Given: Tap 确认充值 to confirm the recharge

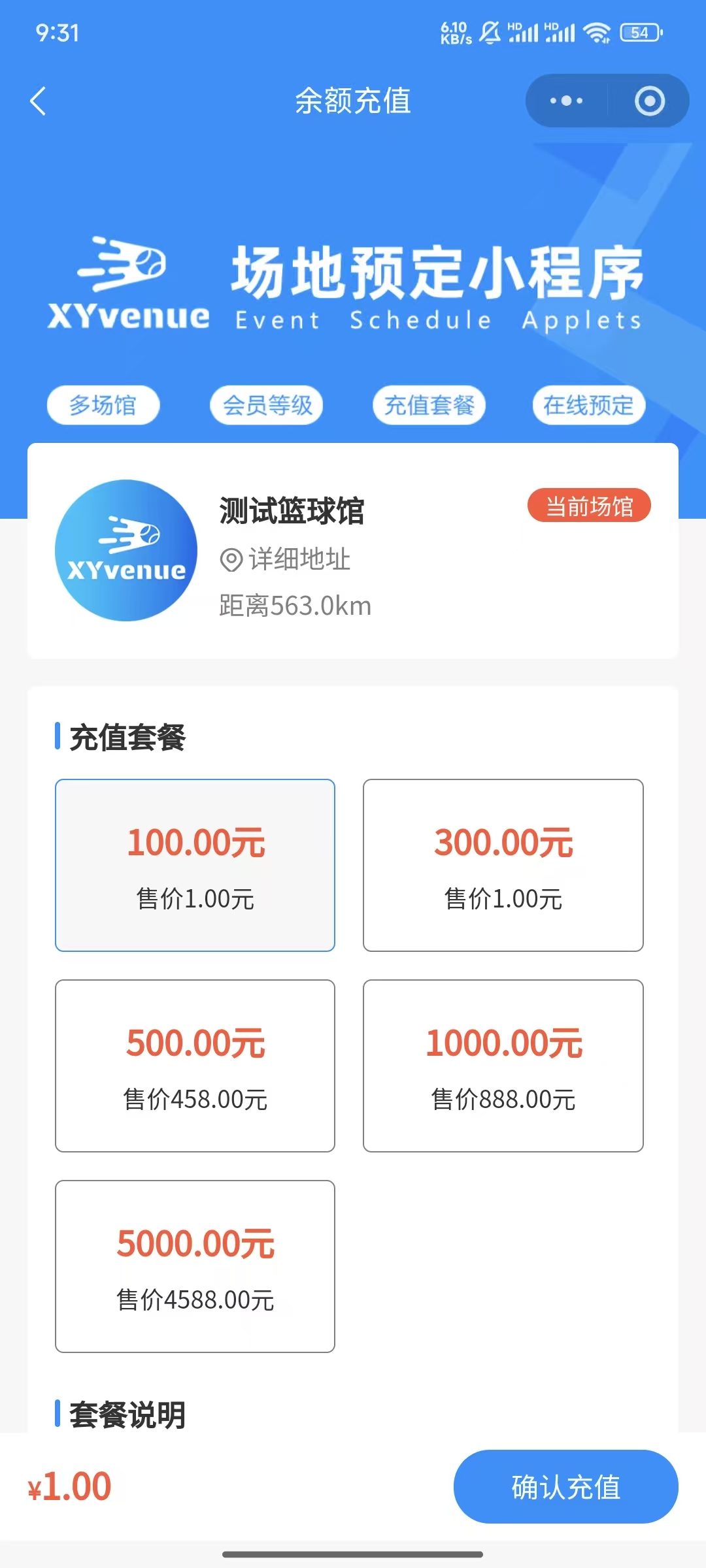Looking at the screenshot, I should point(566,1486).
